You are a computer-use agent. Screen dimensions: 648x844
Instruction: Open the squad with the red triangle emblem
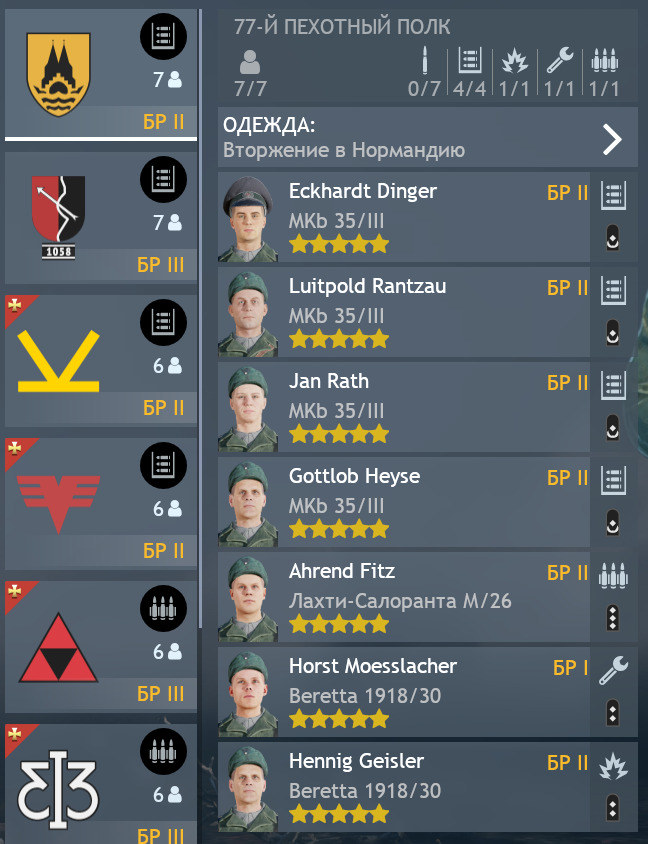100,646
